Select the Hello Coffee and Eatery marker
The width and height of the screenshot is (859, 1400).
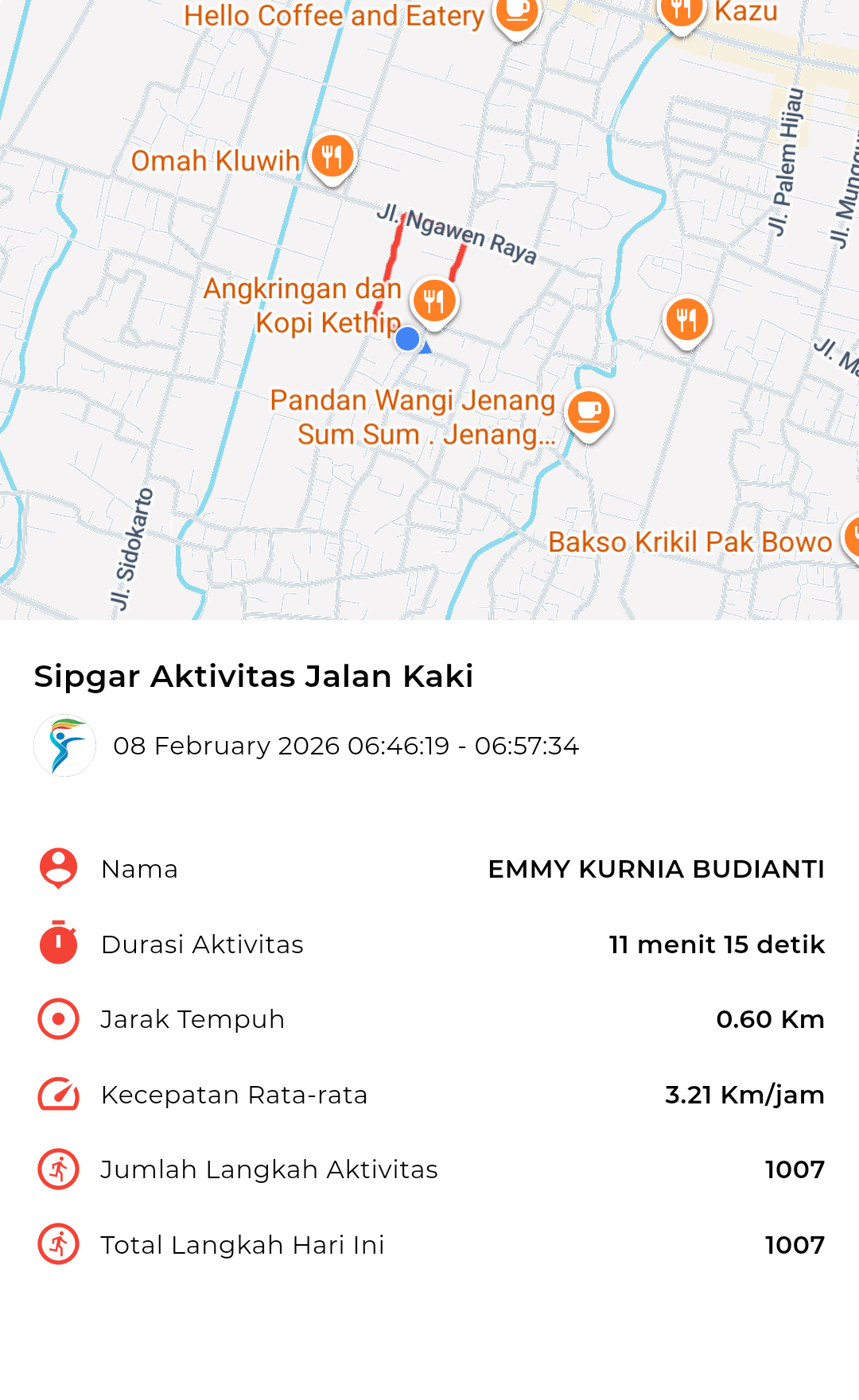[516, 14]
